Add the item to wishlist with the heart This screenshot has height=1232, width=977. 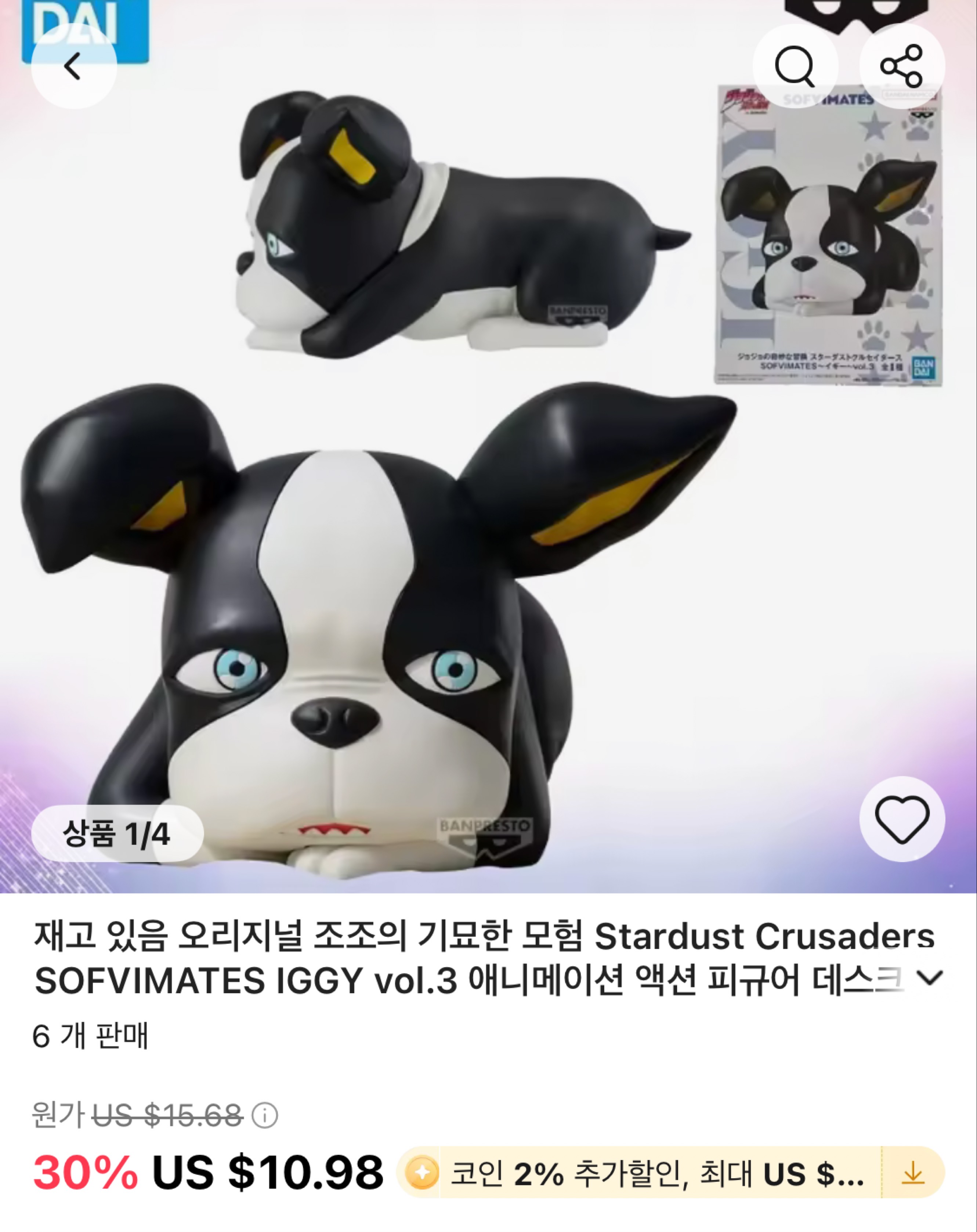902,819
